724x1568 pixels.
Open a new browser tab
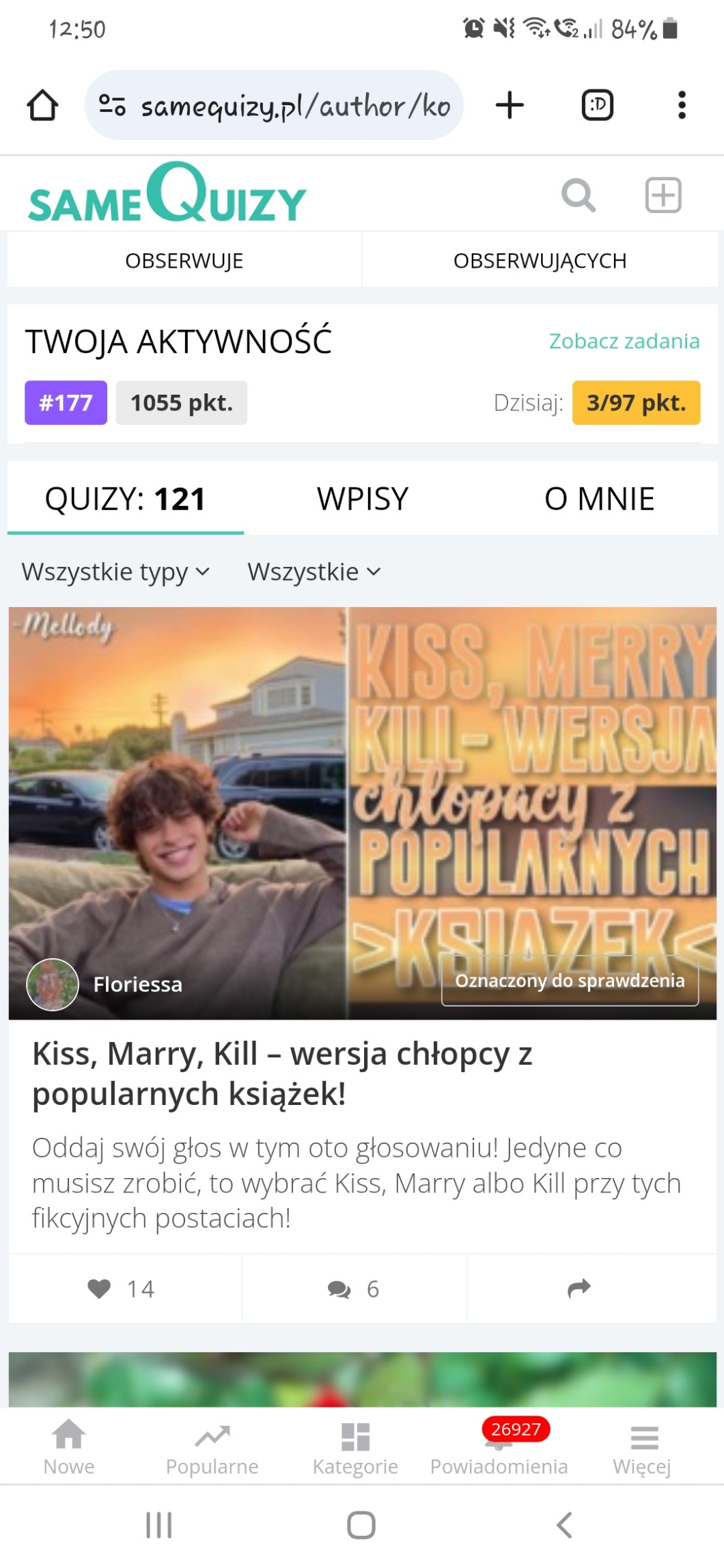pyautogui.click(x=510, y=105)
